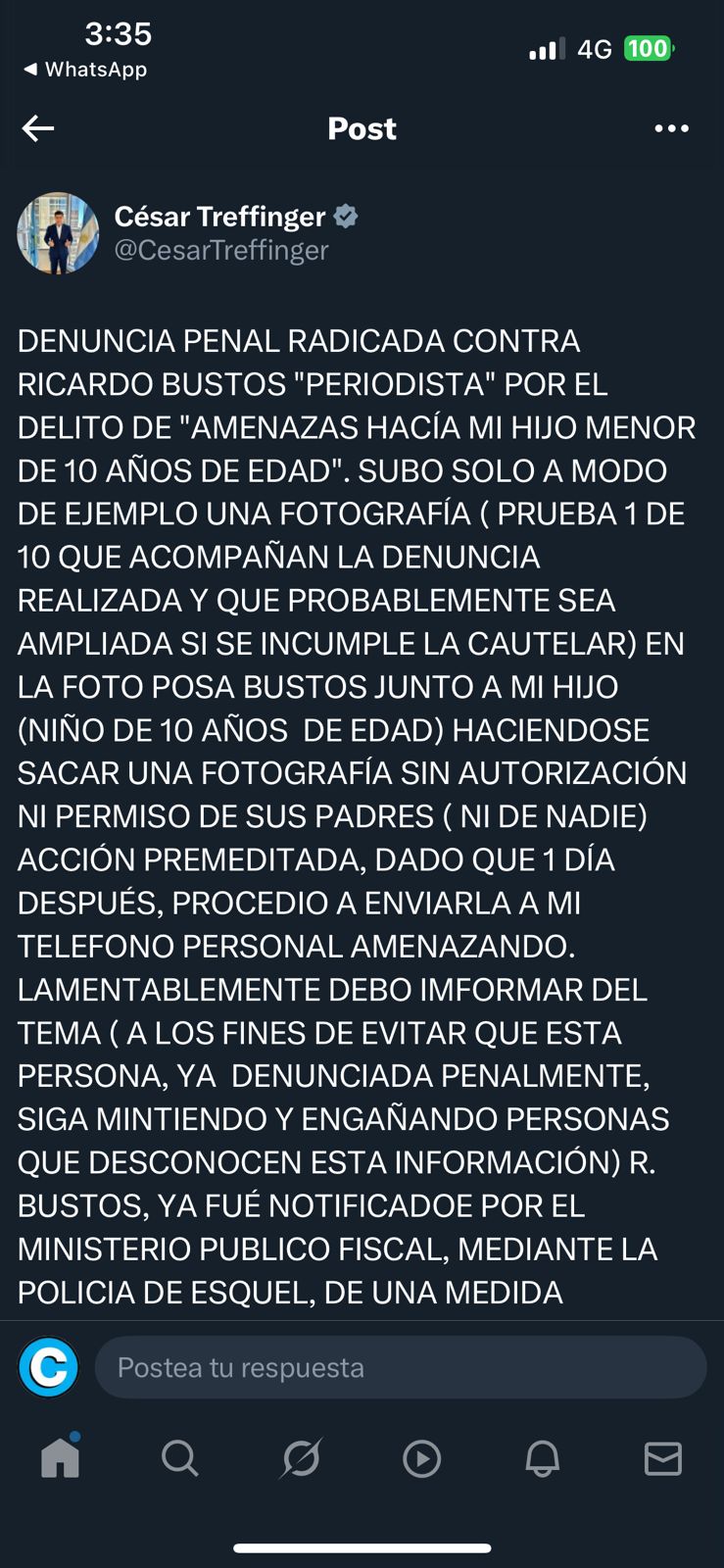724x1568 pixels.
Task: Open the Messages envelope tab
Action: point(662,1458)
